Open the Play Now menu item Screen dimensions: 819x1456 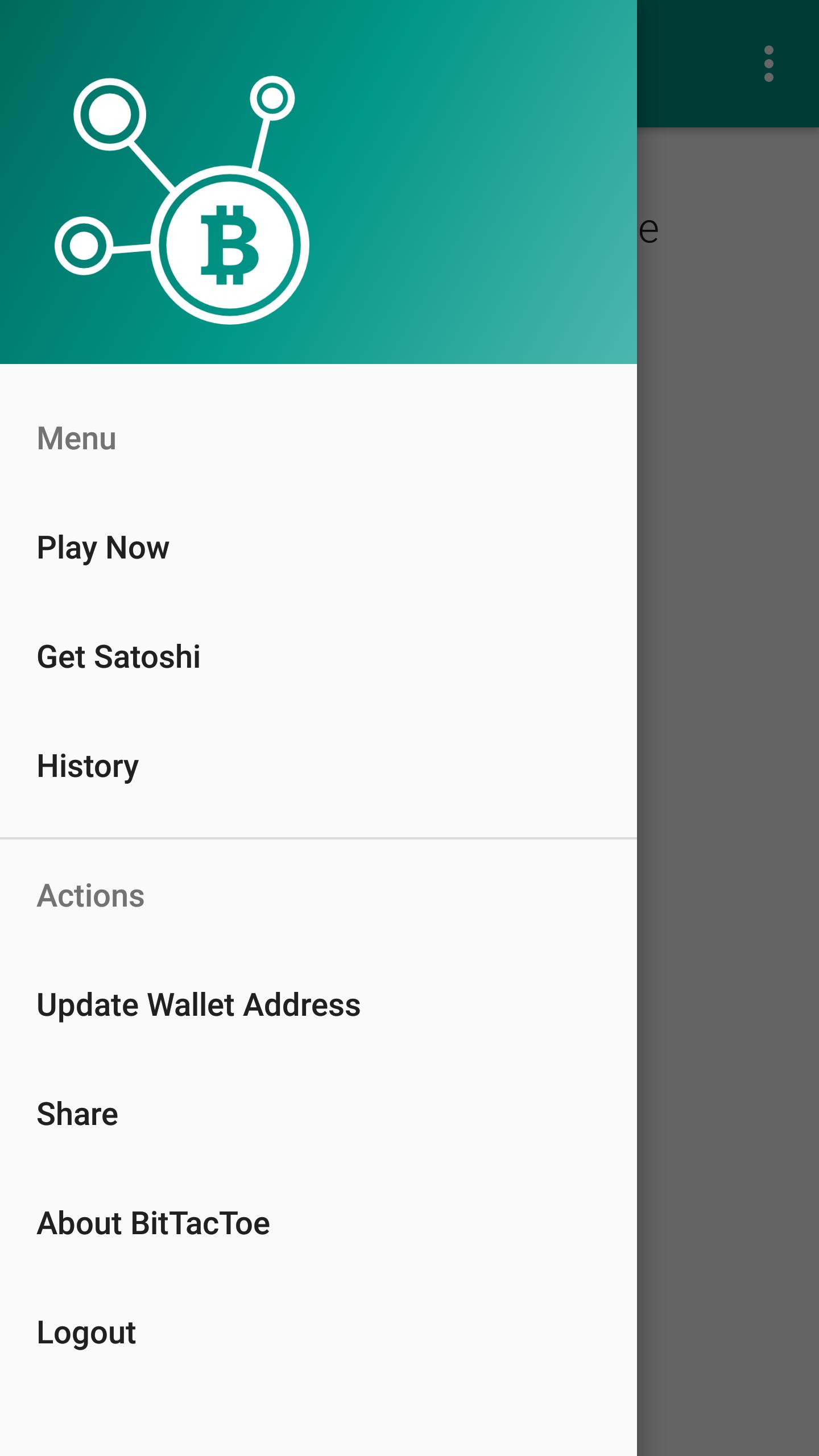click(104, 548)
